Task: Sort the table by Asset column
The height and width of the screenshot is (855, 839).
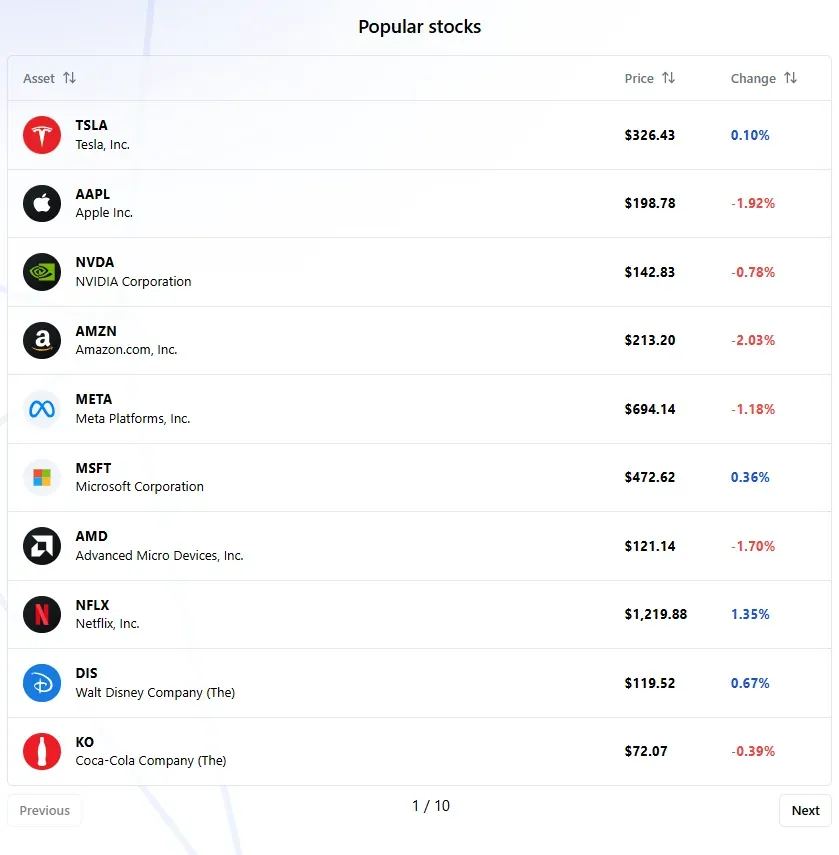Action: pos(50,78)
